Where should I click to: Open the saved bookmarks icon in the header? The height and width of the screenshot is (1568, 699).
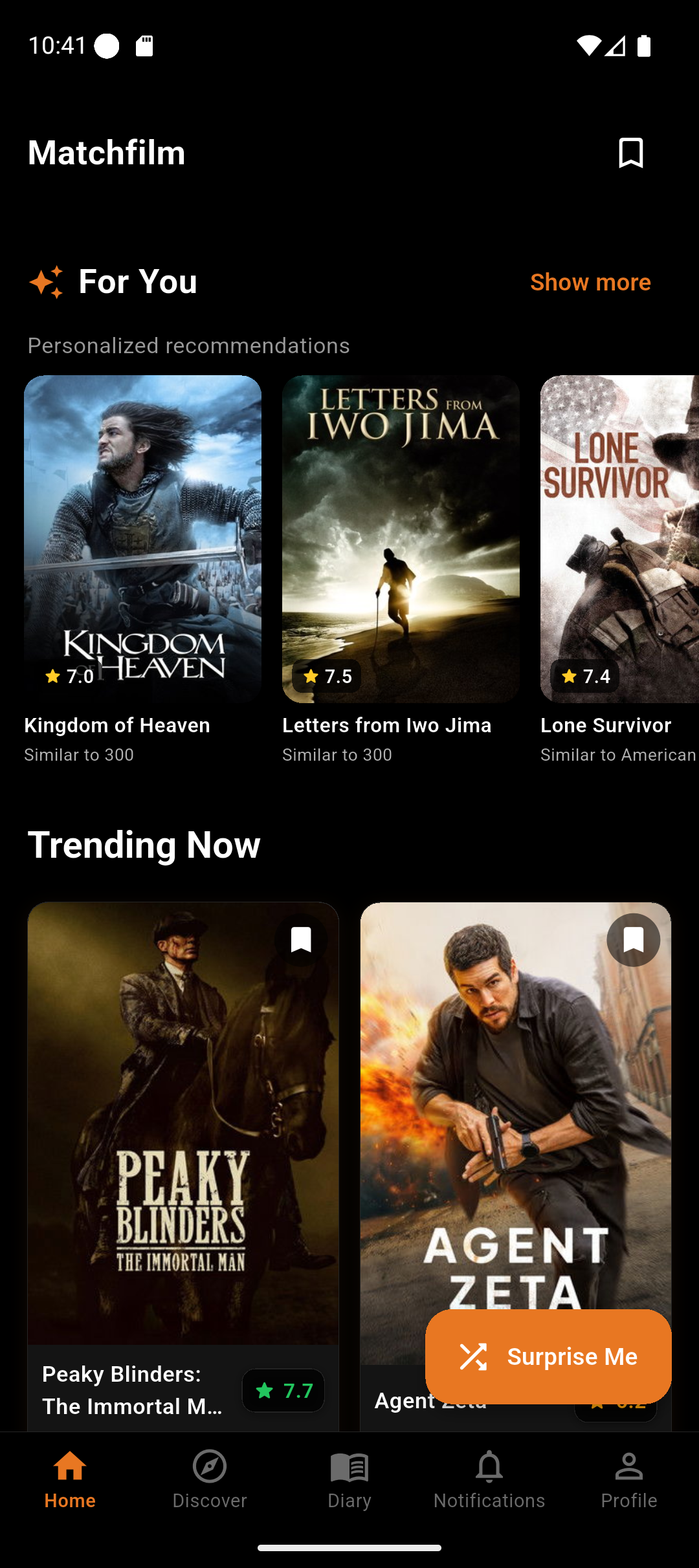[x=630, y=153]
